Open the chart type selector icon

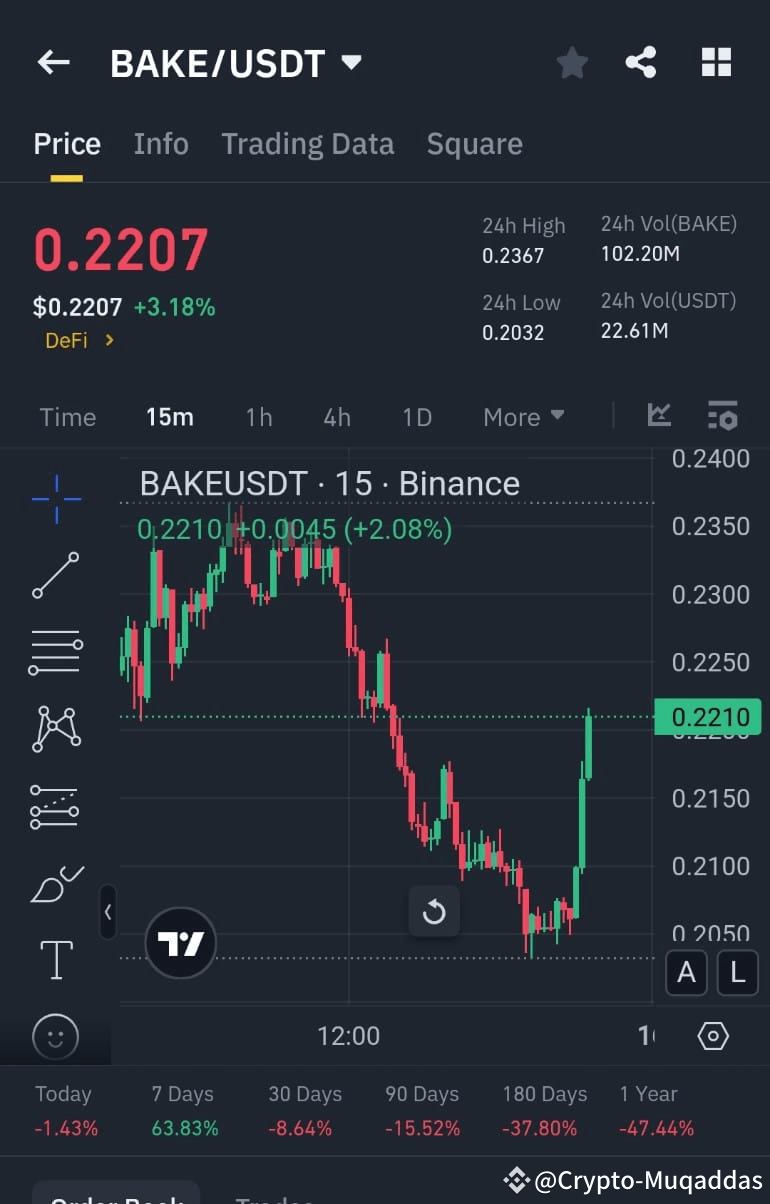click(x=658, y=415)
